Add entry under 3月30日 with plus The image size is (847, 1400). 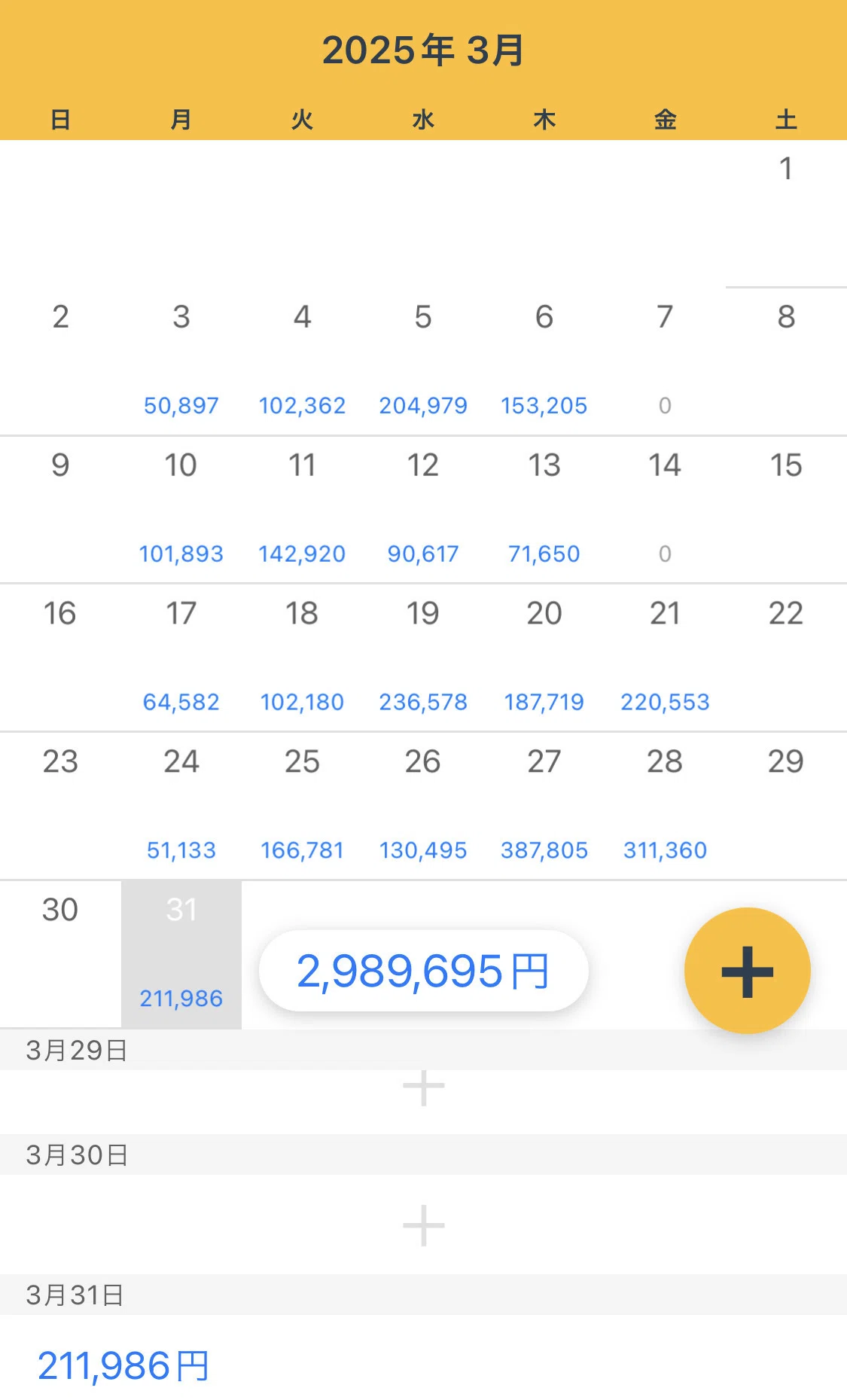coord(423,1225)
